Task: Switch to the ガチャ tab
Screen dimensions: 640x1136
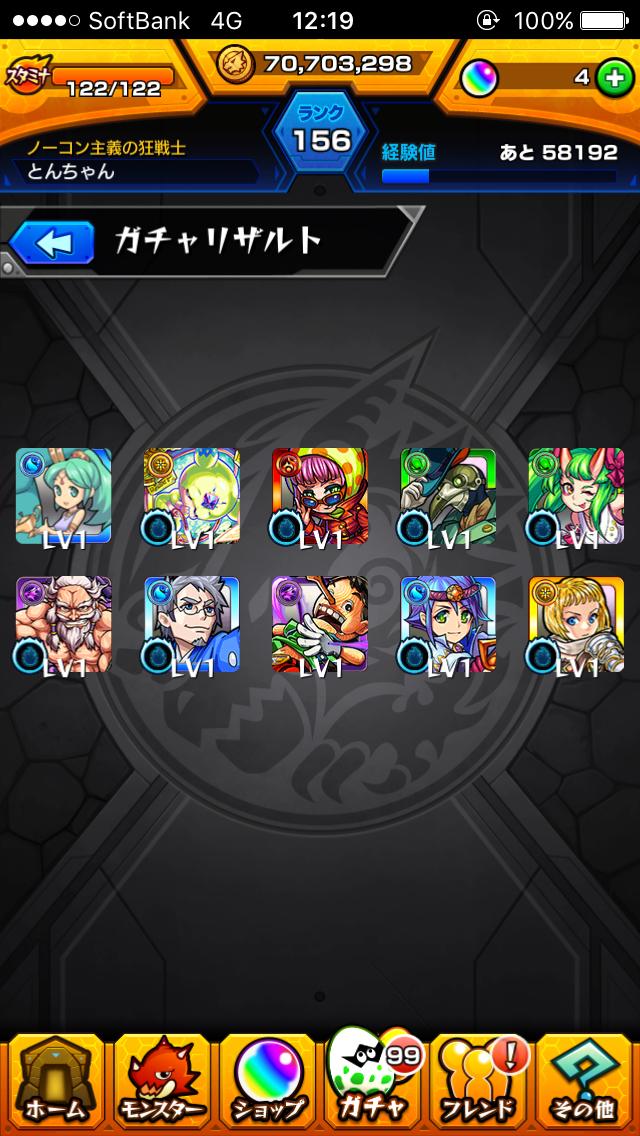Action: [372, 1082]
